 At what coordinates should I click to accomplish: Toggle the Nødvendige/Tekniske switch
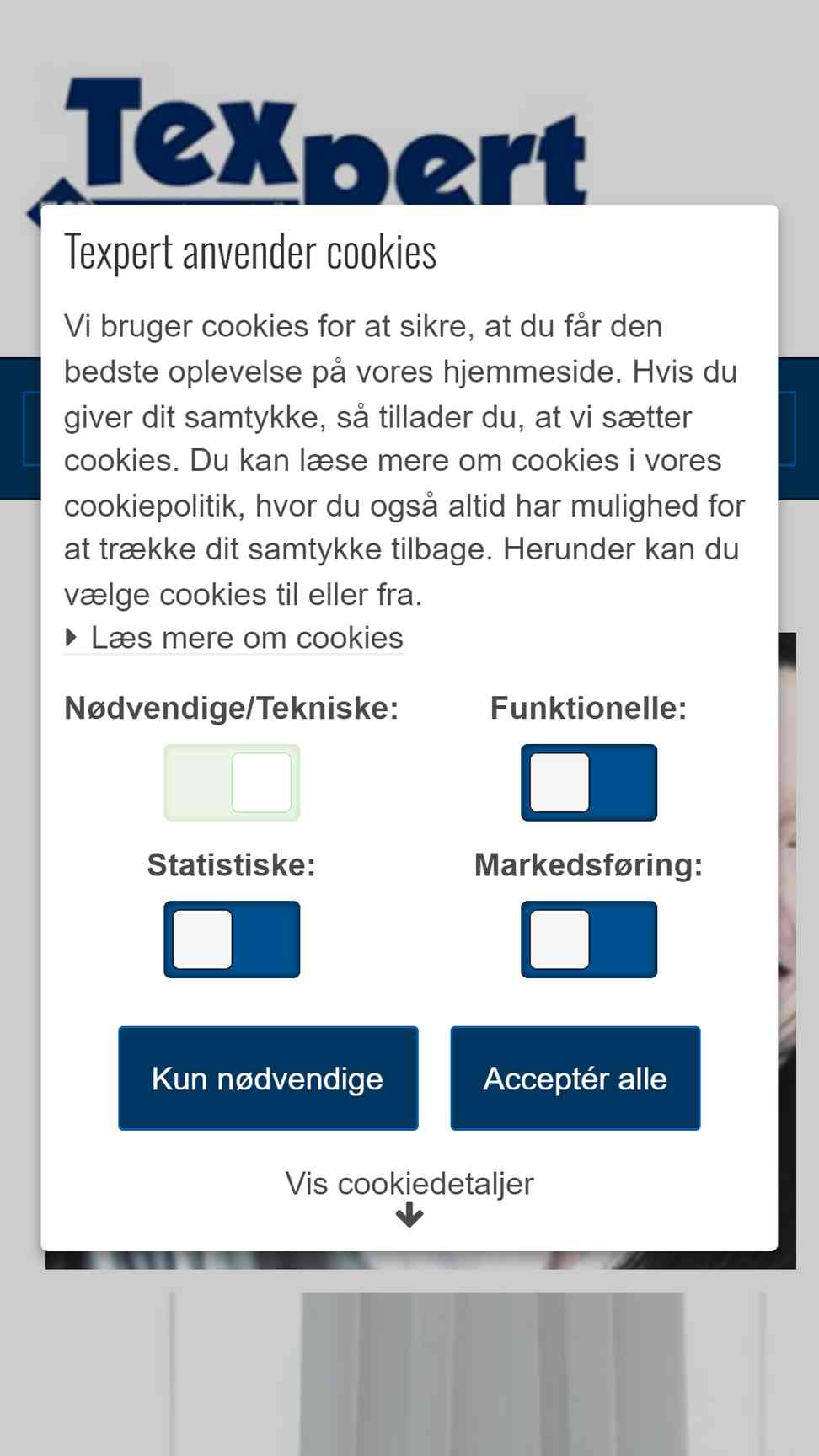pos(232,782)
